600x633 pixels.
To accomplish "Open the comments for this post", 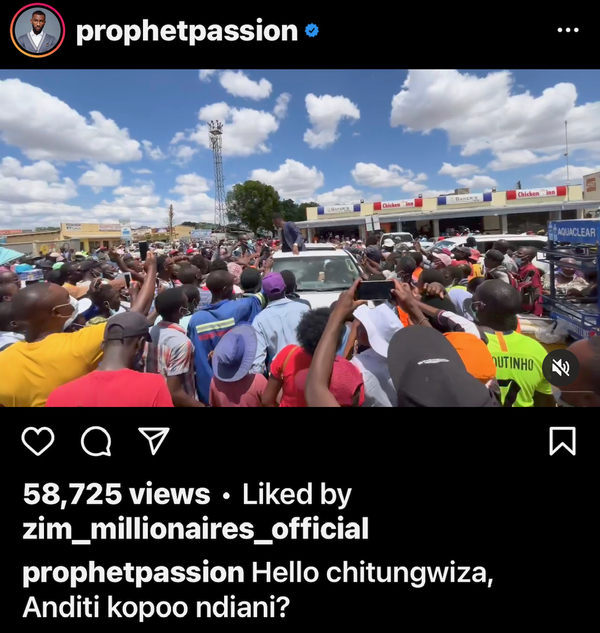I will coord(96,440).
